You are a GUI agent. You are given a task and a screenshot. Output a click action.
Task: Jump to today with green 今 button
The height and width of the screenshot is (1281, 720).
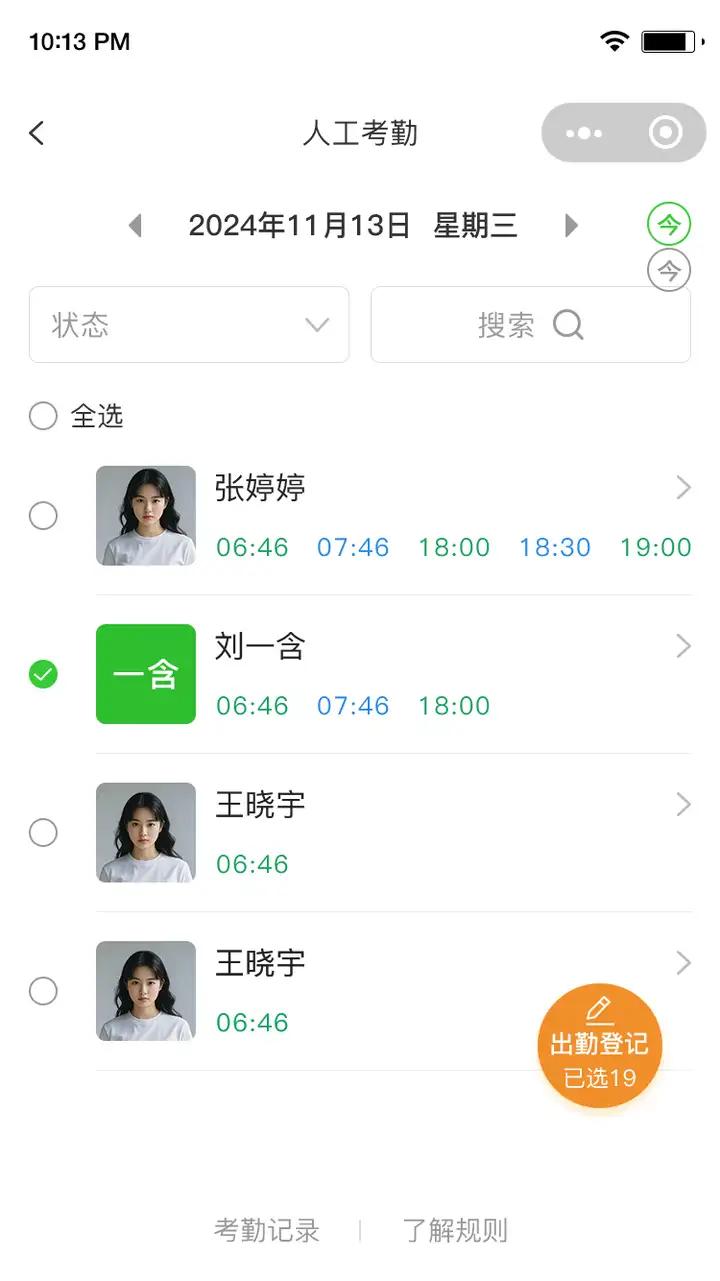[x=669, y=224]
